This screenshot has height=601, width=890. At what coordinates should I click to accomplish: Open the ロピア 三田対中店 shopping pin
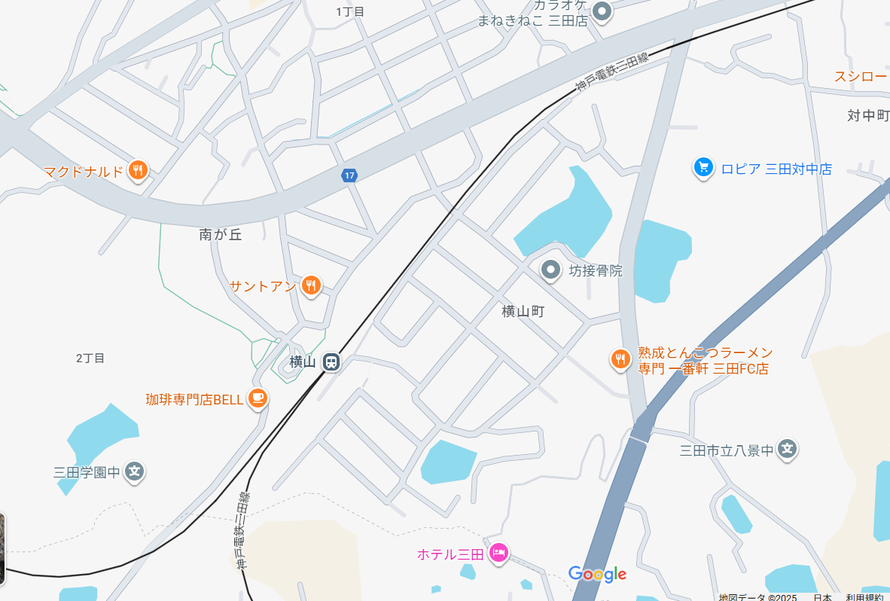pyautogui.click(x=704, y=168)
